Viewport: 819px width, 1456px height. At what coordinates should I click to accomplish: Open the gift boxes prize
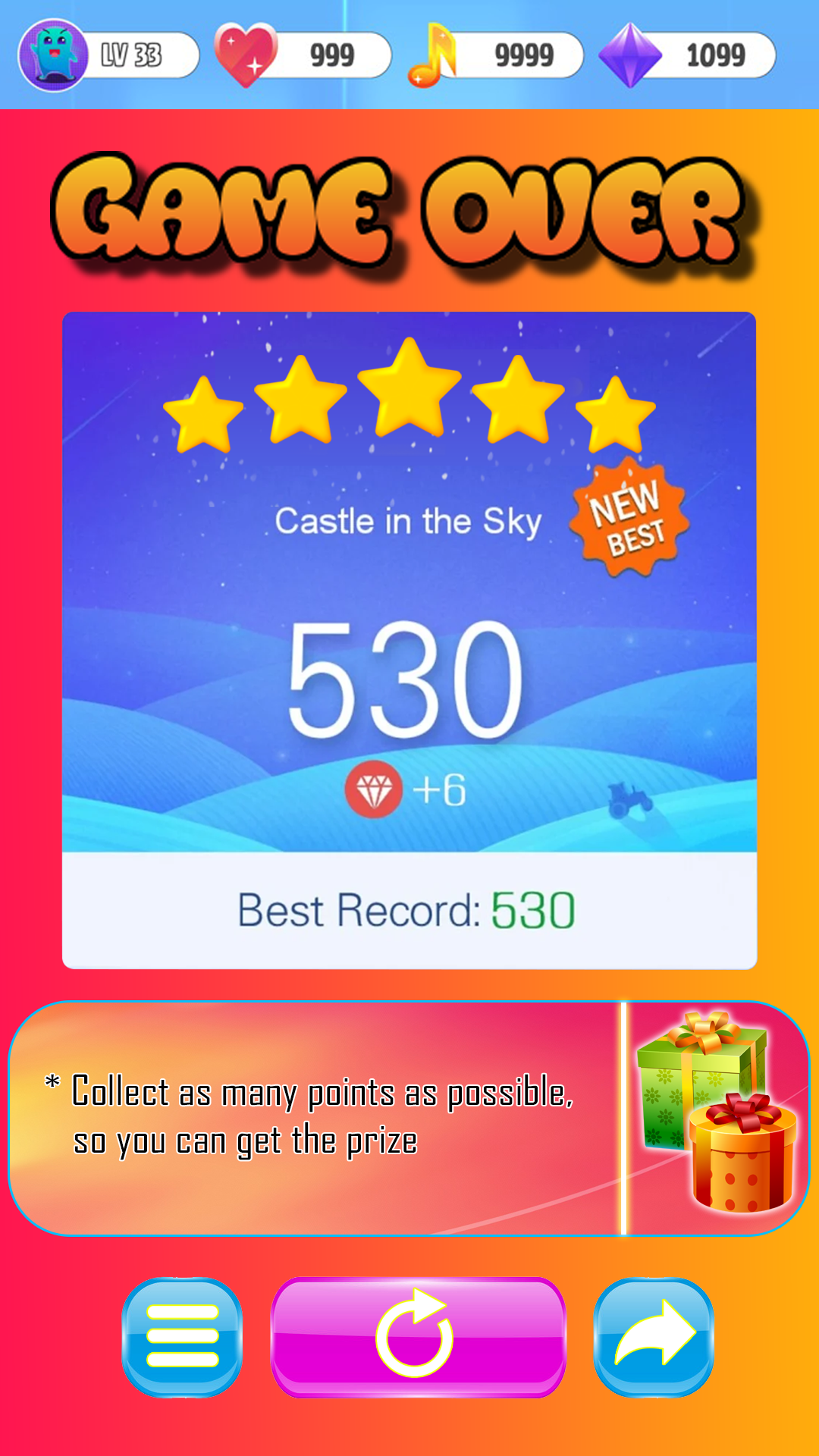[717, 1112]
